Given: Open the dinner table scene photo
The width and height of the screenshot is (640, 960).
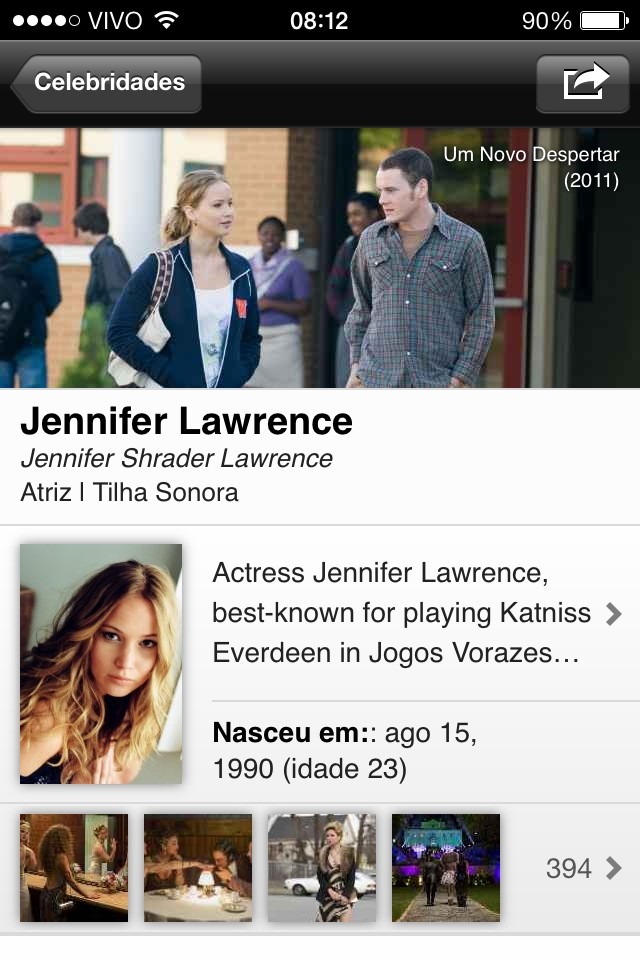Looking at the screenshot, I should (198, 867).
